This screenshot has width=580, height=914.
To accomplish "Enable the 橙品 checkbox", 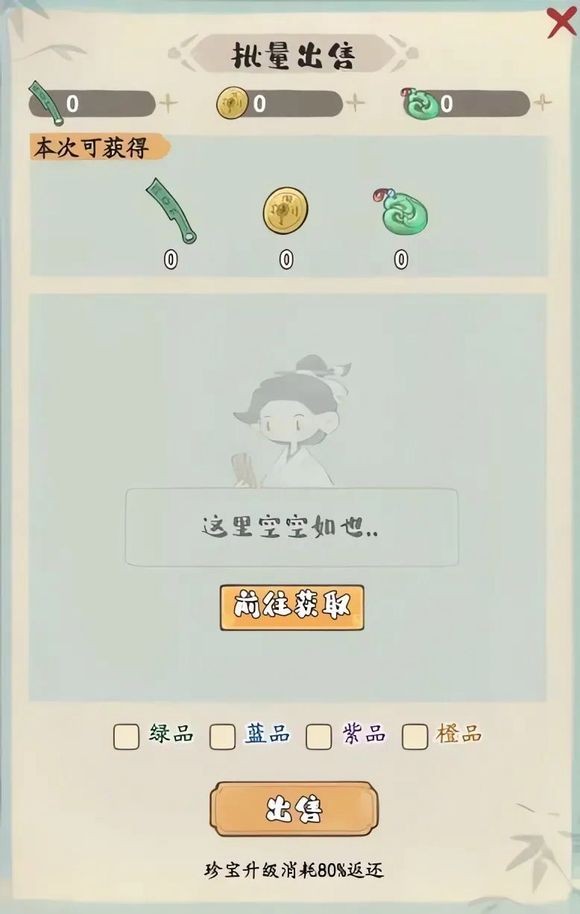I will [414, 736].
